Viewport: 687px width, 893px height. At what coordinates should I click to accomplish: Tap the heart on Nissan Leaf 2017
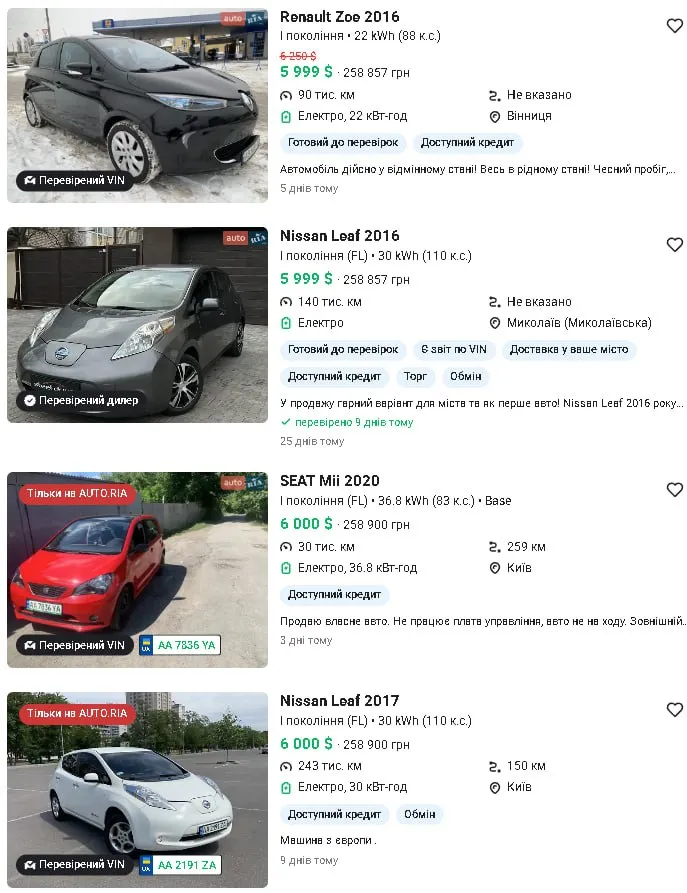pyautogui.click(x=675, y=710)
